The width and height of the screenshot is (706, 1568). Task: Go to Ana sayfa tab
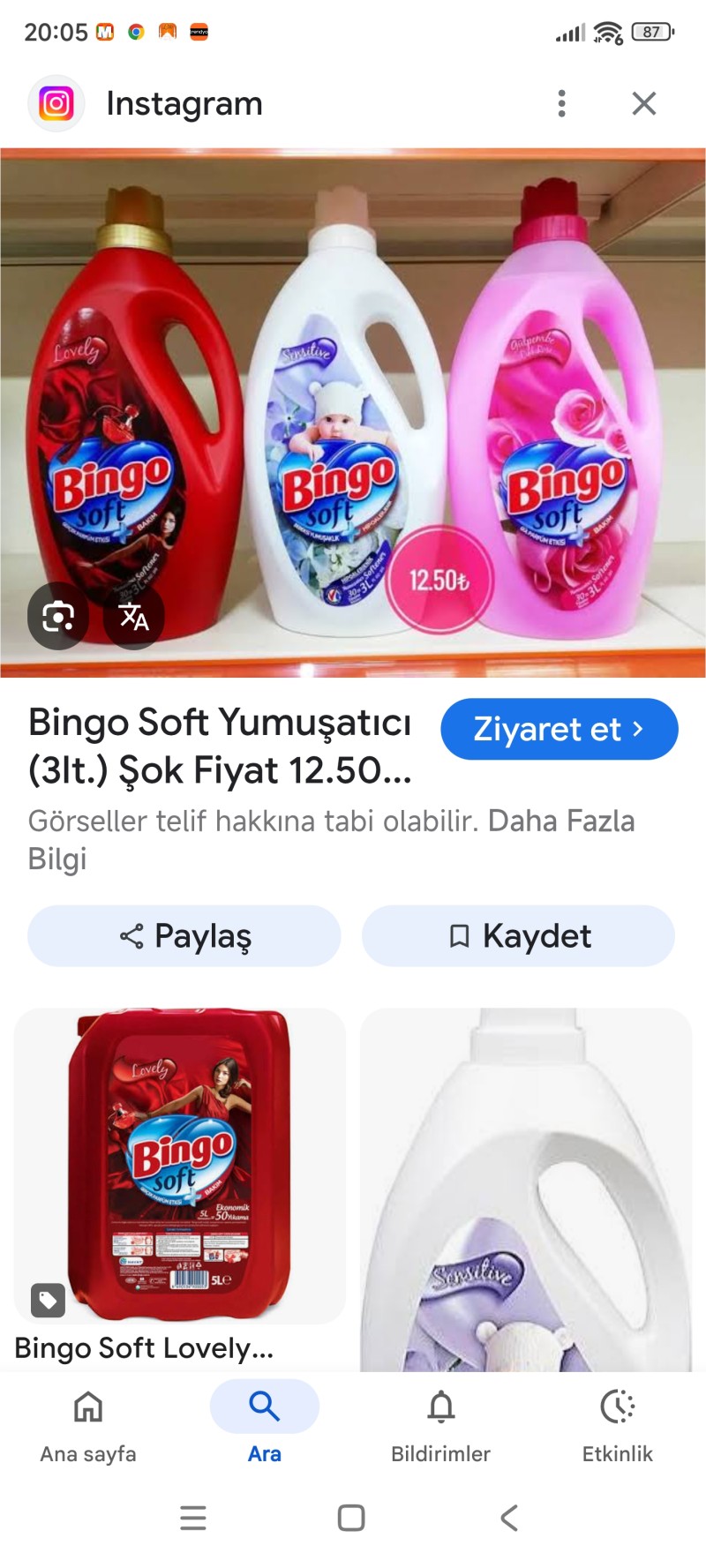[88, 1422]
